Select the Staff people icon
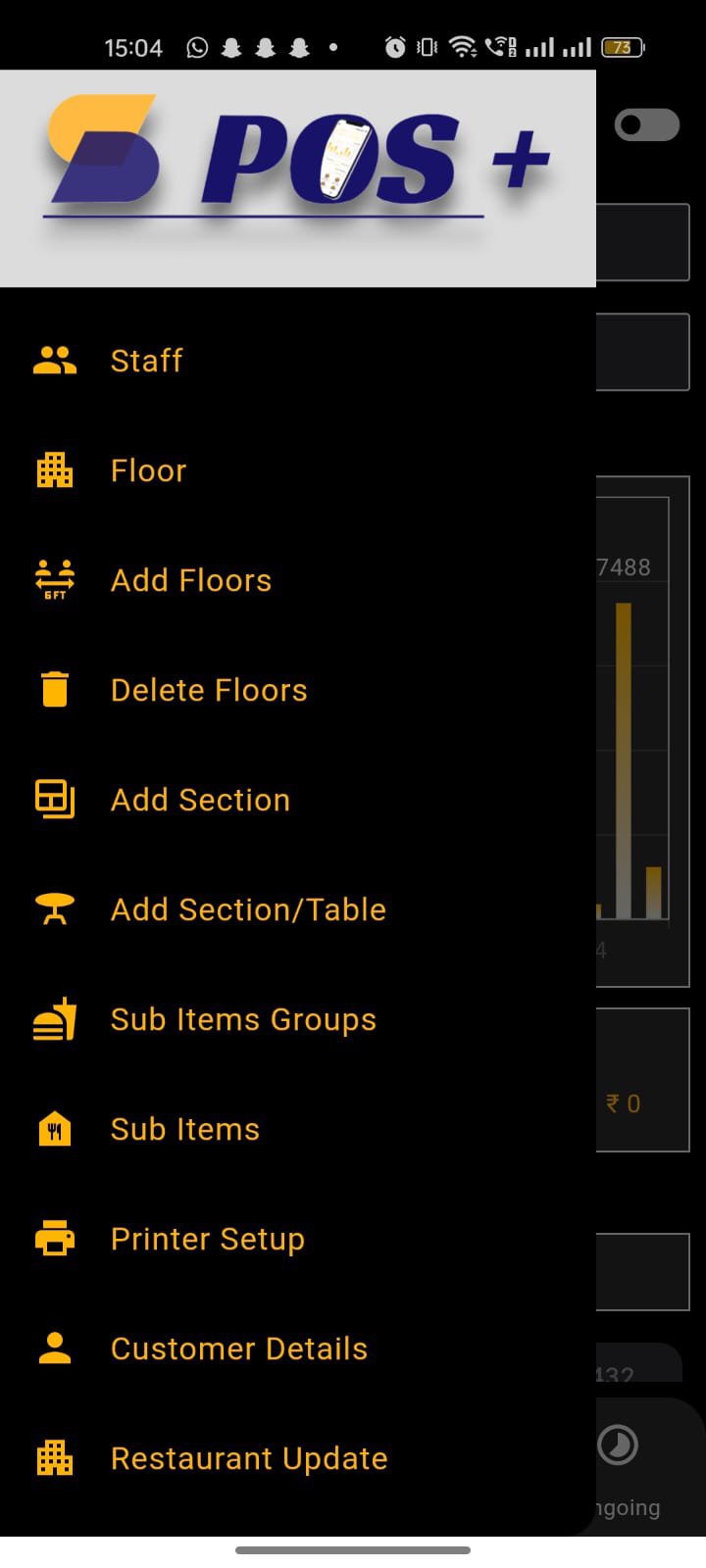 pyautogui.click(x=55, y=360)
